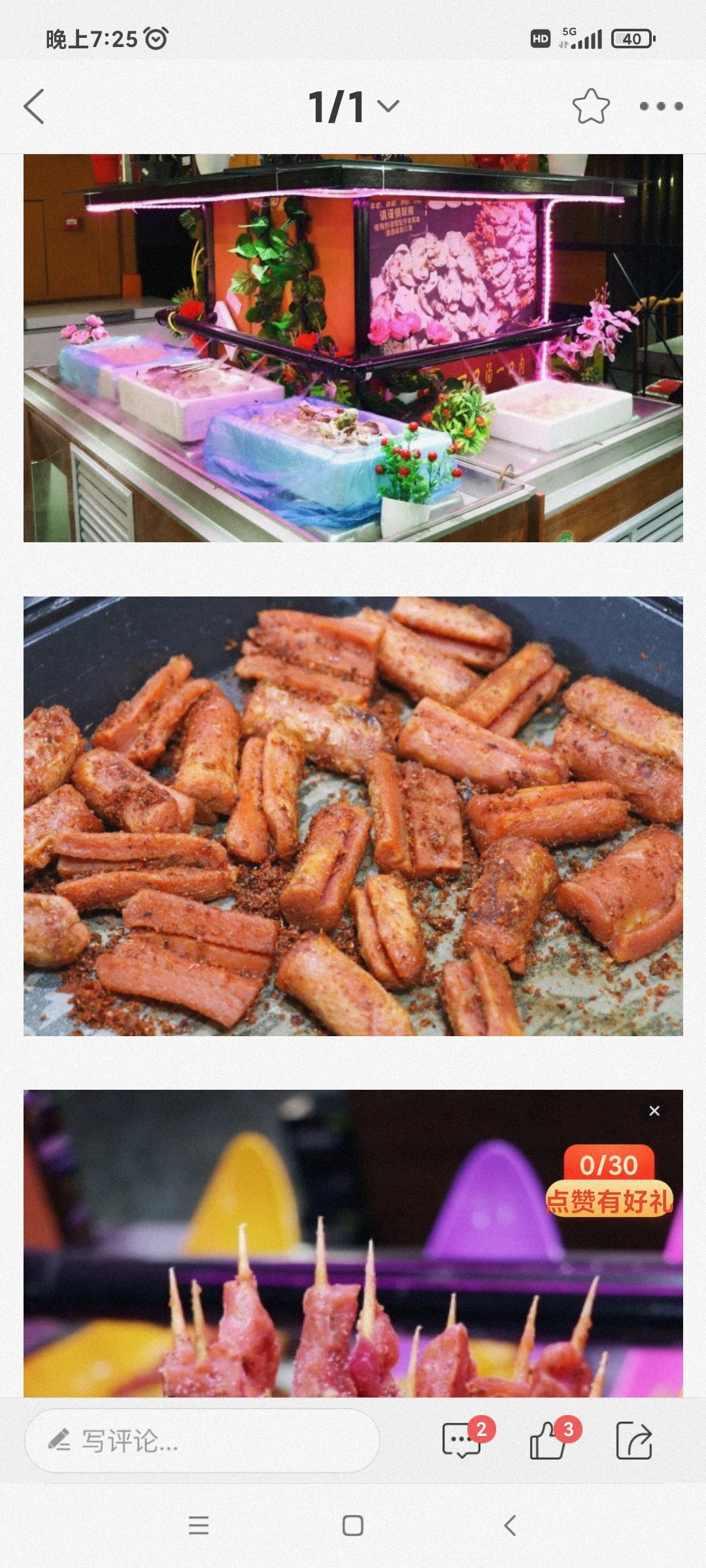View the grilled meat strips photo
This screenshot has width=706, height=1568.
click(353, 815)
